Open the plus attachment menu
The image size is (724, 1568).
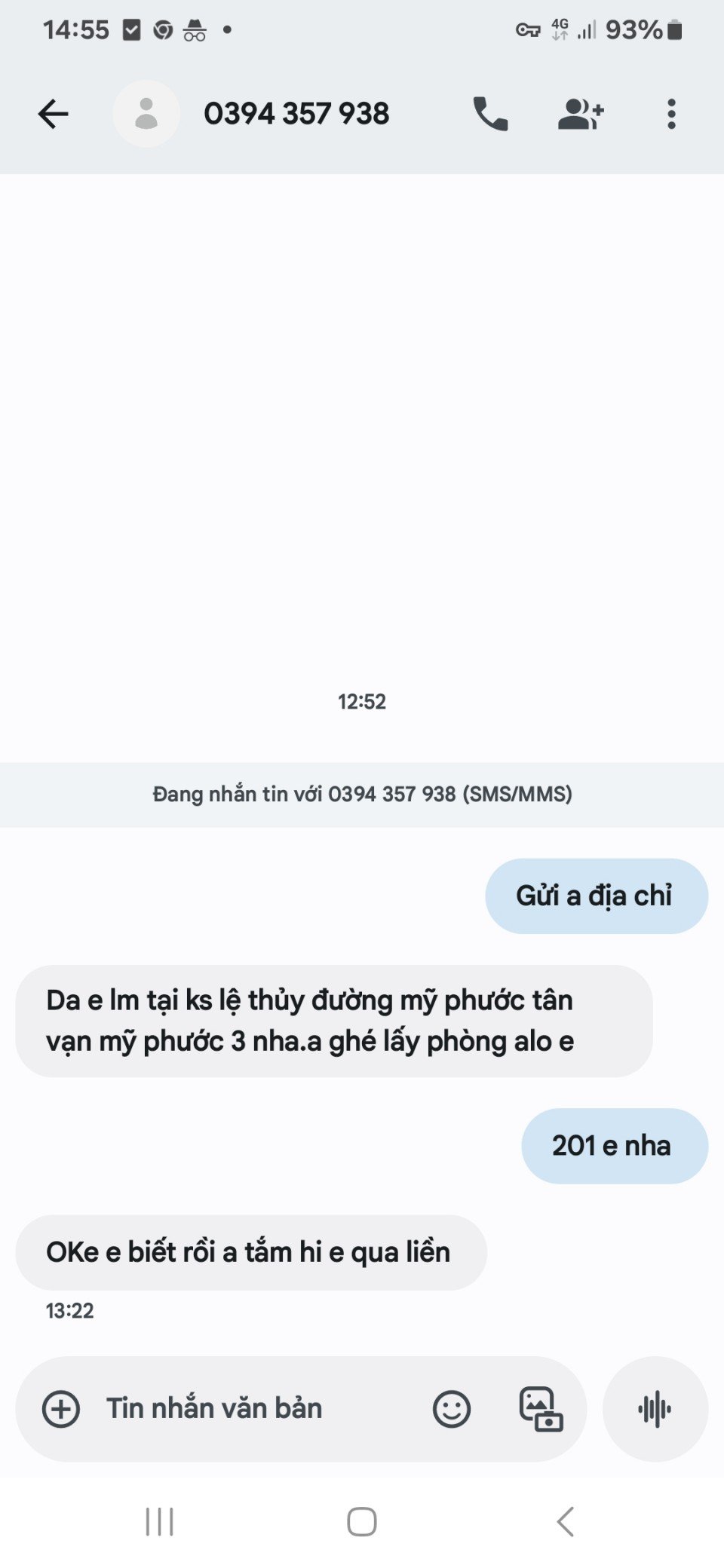61,1409
